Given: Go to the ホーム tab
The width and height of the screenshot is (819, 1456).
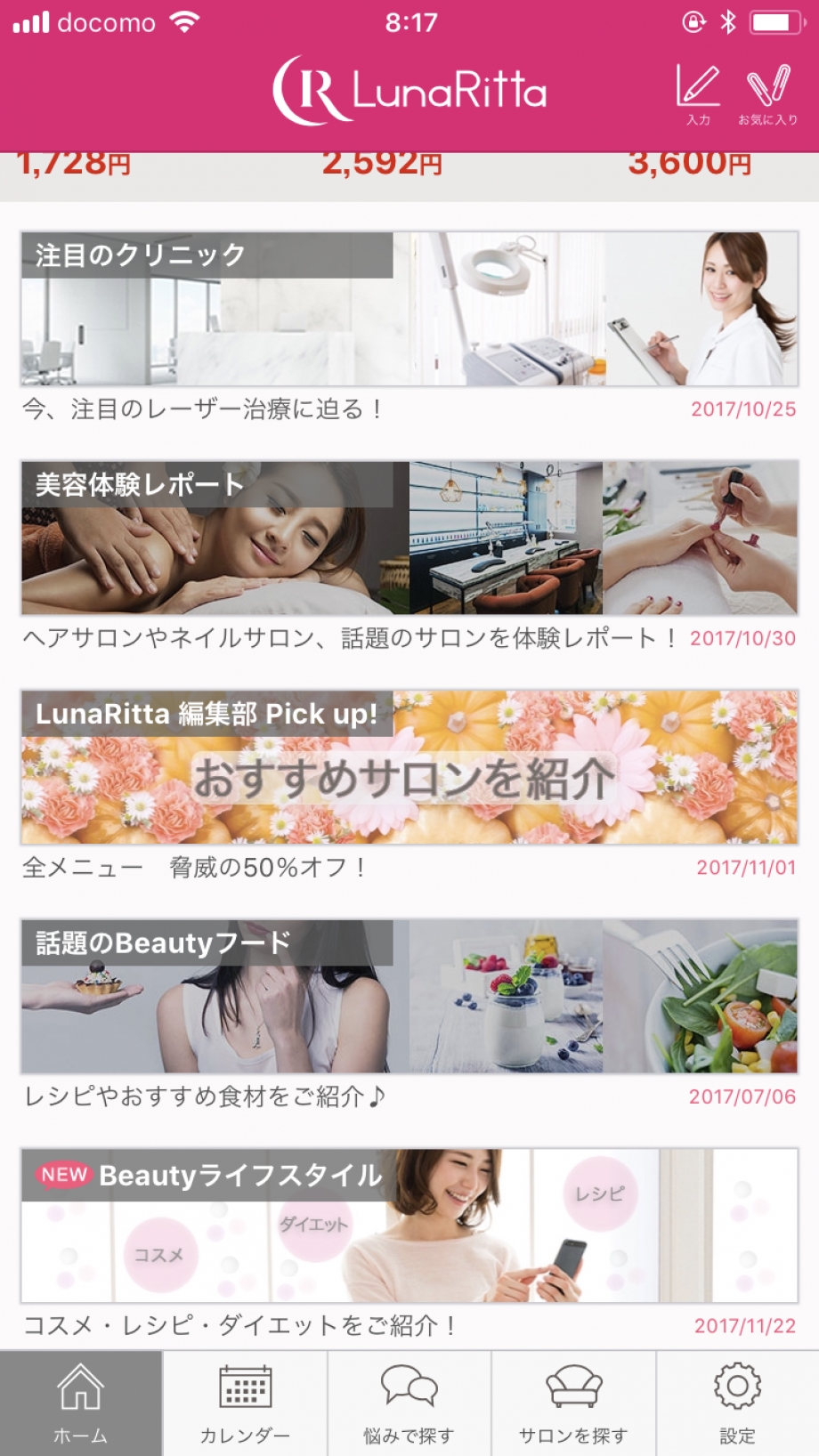Looking at the screenshot, I should pyautogui.click(x=81, y=1403).
